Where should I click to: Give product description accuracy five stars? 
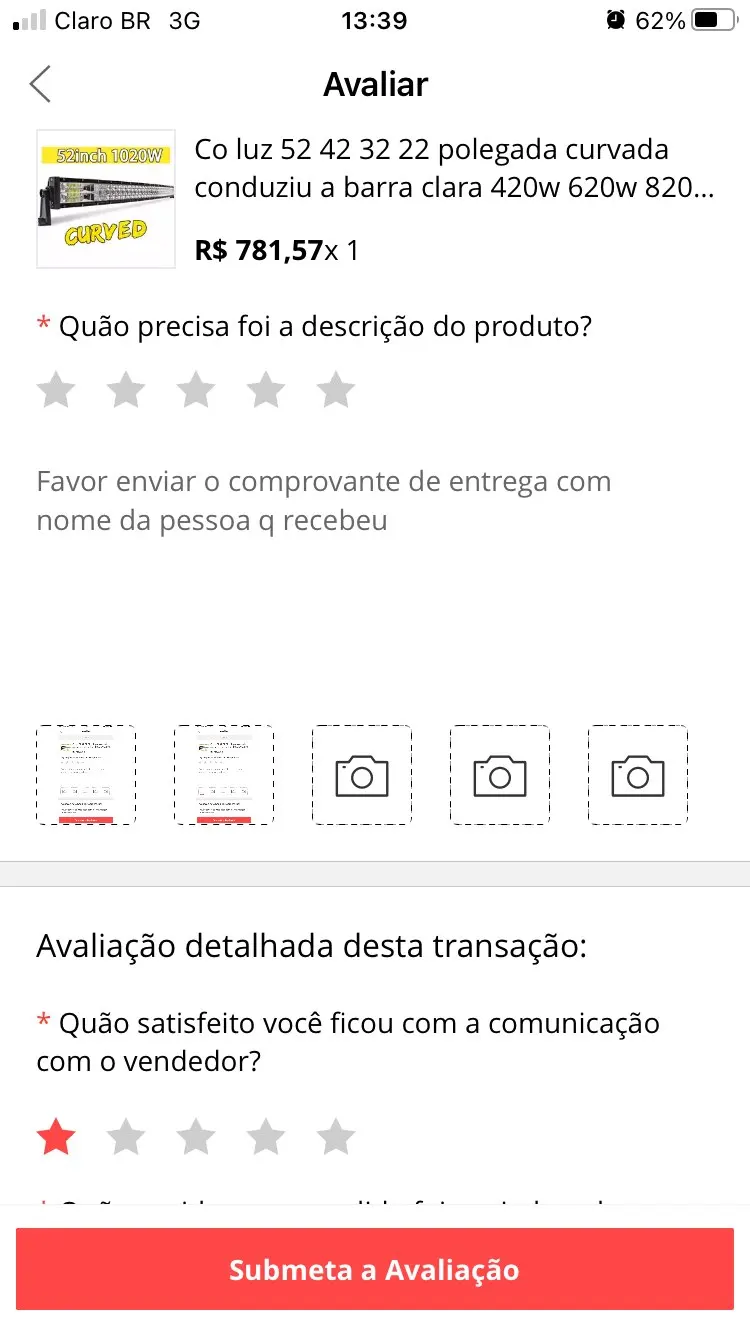coord(336,390)
